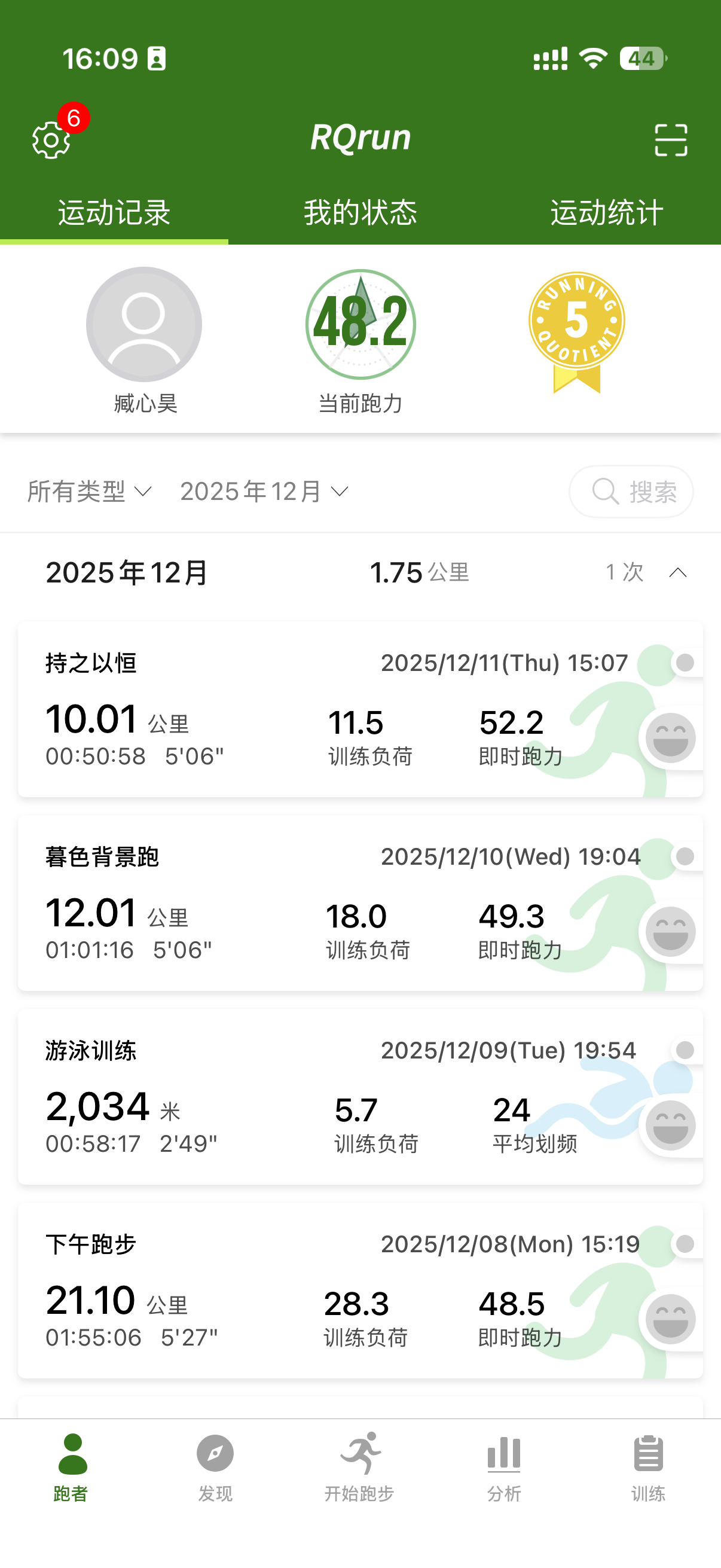The height and width of the screenshot is (1568, 721).
Task: View the 当前跑力 48.2 details
Action: pos(360,325)
